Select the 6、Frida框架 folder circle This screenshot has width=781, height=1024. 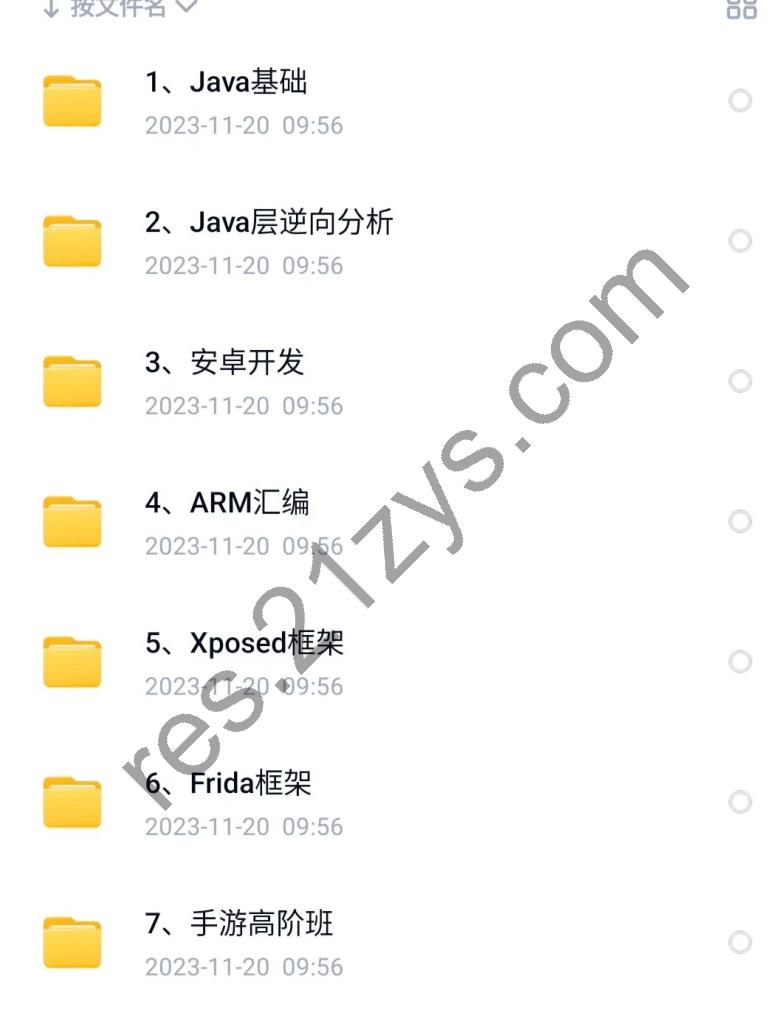point(740,802)
